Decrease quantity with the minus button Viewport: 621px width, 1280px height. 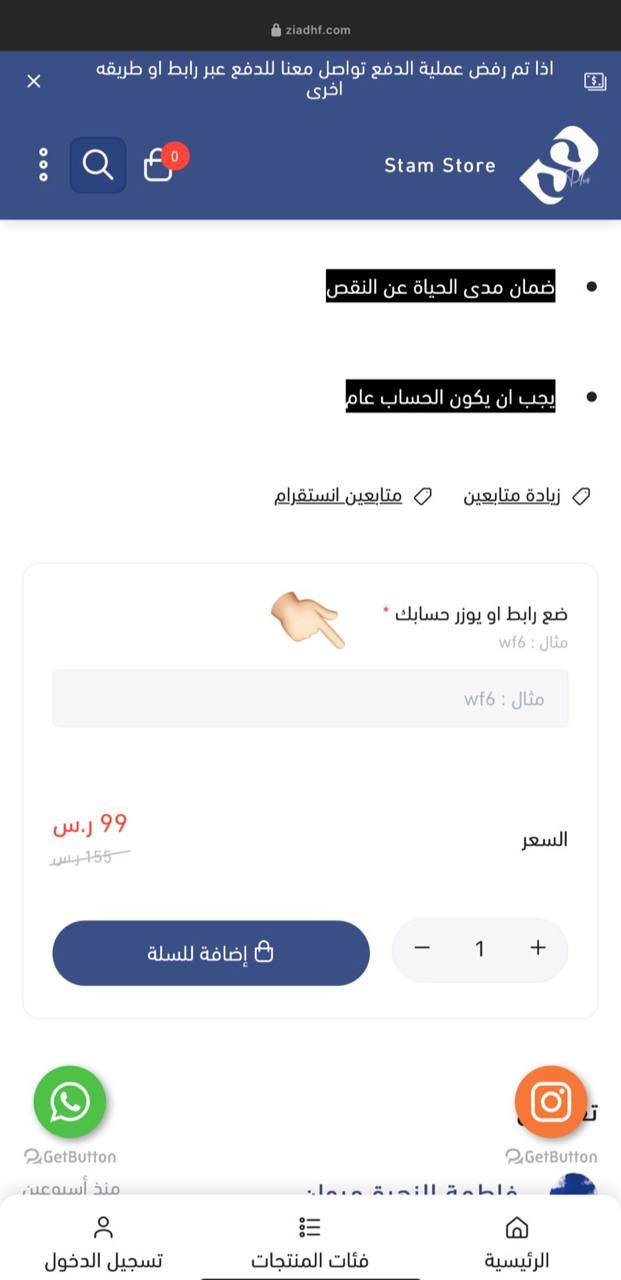pos(422,948)
